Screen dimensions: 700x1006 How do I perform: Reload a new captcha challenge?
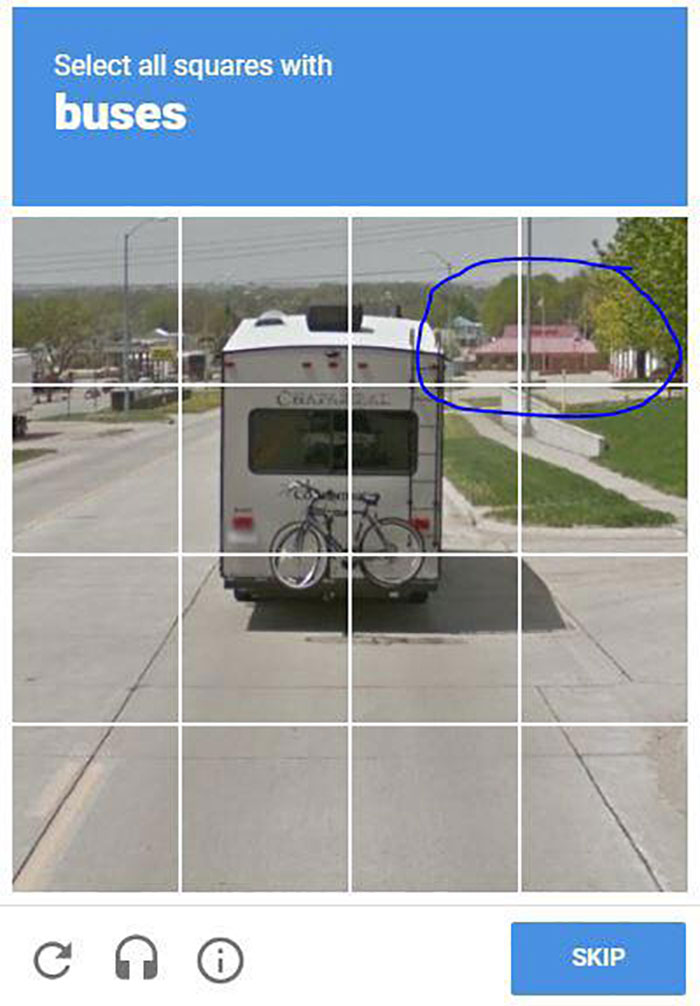52,961
